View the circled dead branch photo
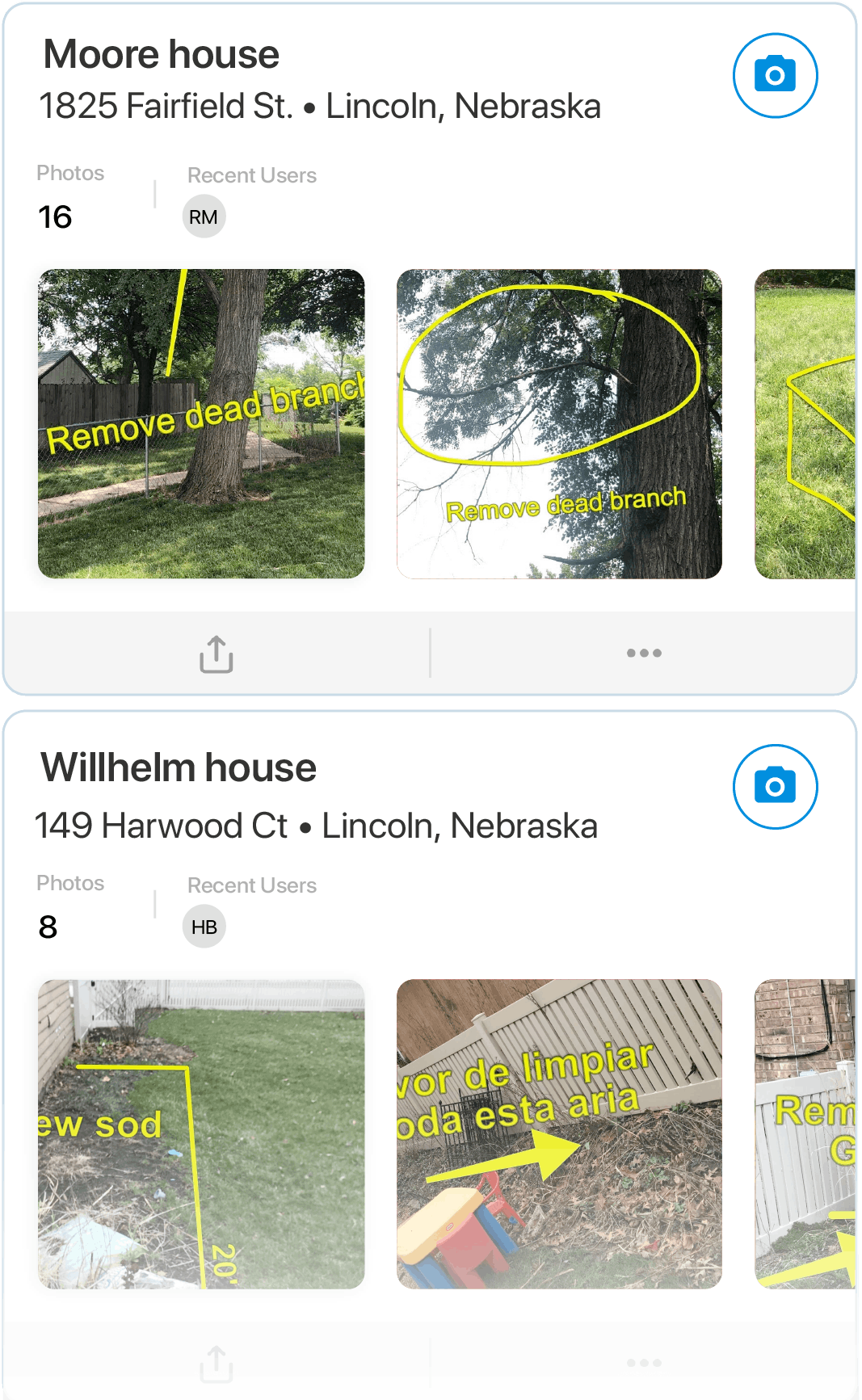This screenshot has width=862, height=1400. (x=559, y=423)
